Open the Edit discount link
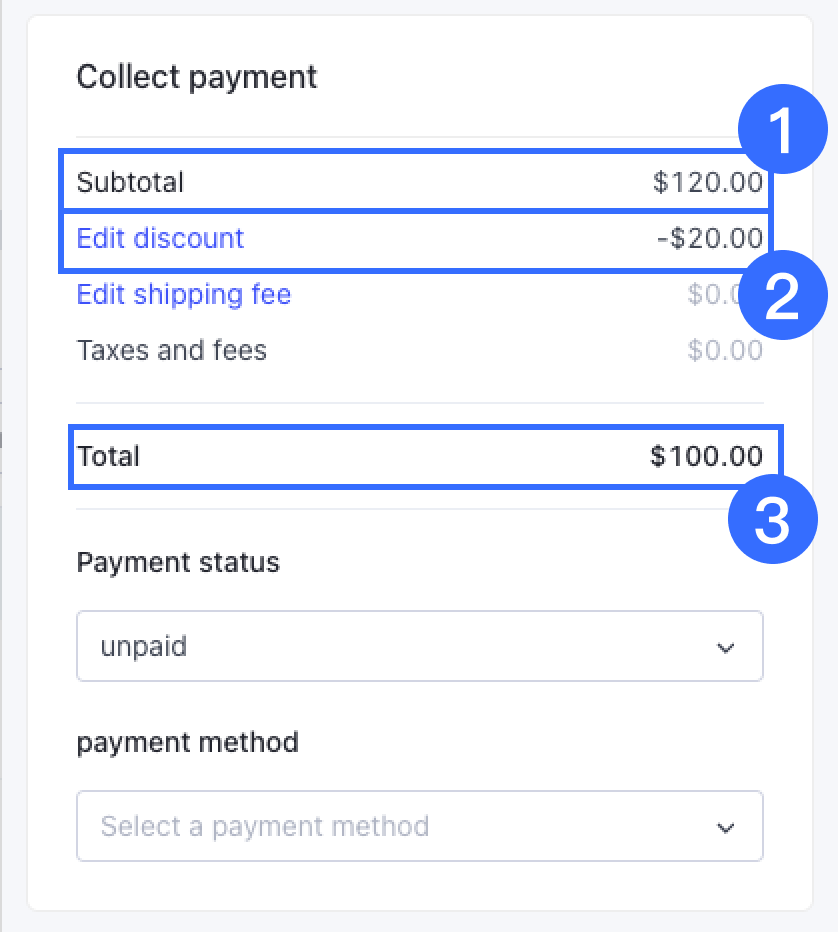This screenshot has width=838, height=932. (160, 239)
